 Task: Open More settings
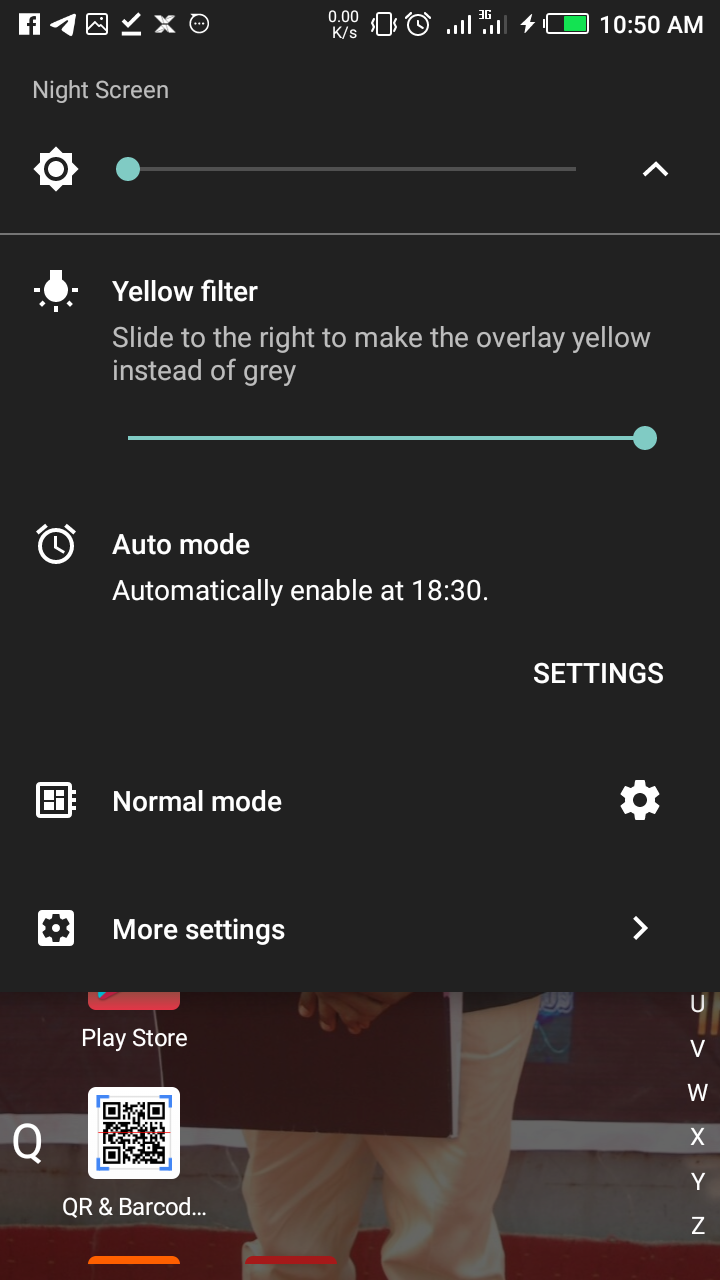[x=360, y=929]
